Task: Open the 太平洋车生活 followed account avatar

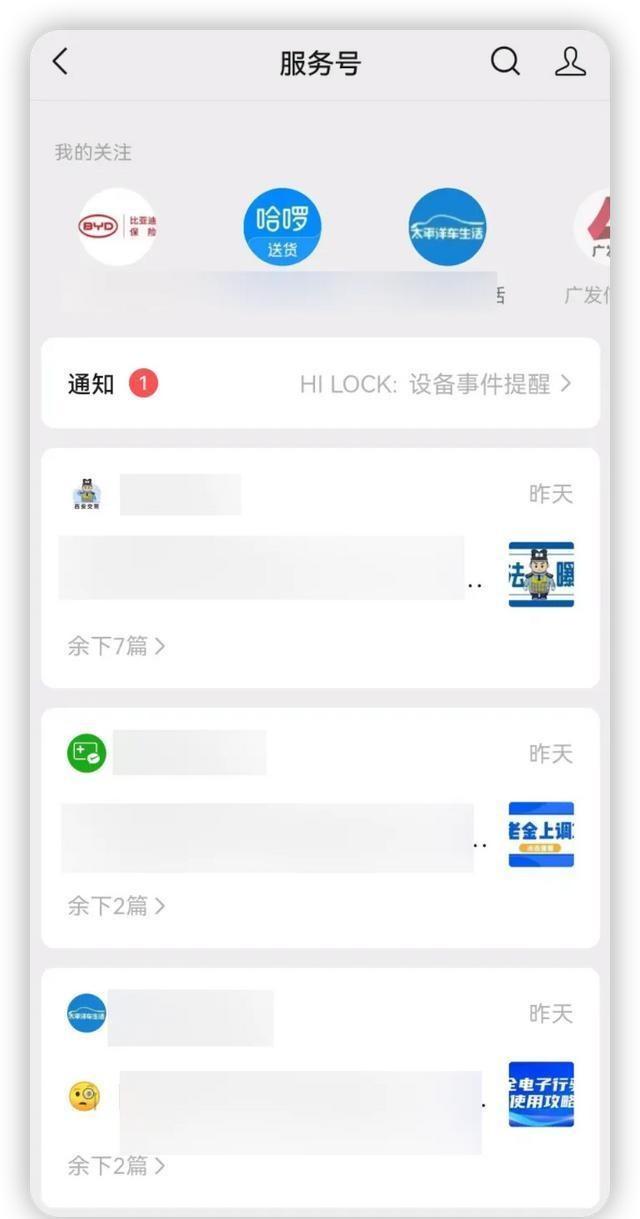Action: (x=447, y=227)
